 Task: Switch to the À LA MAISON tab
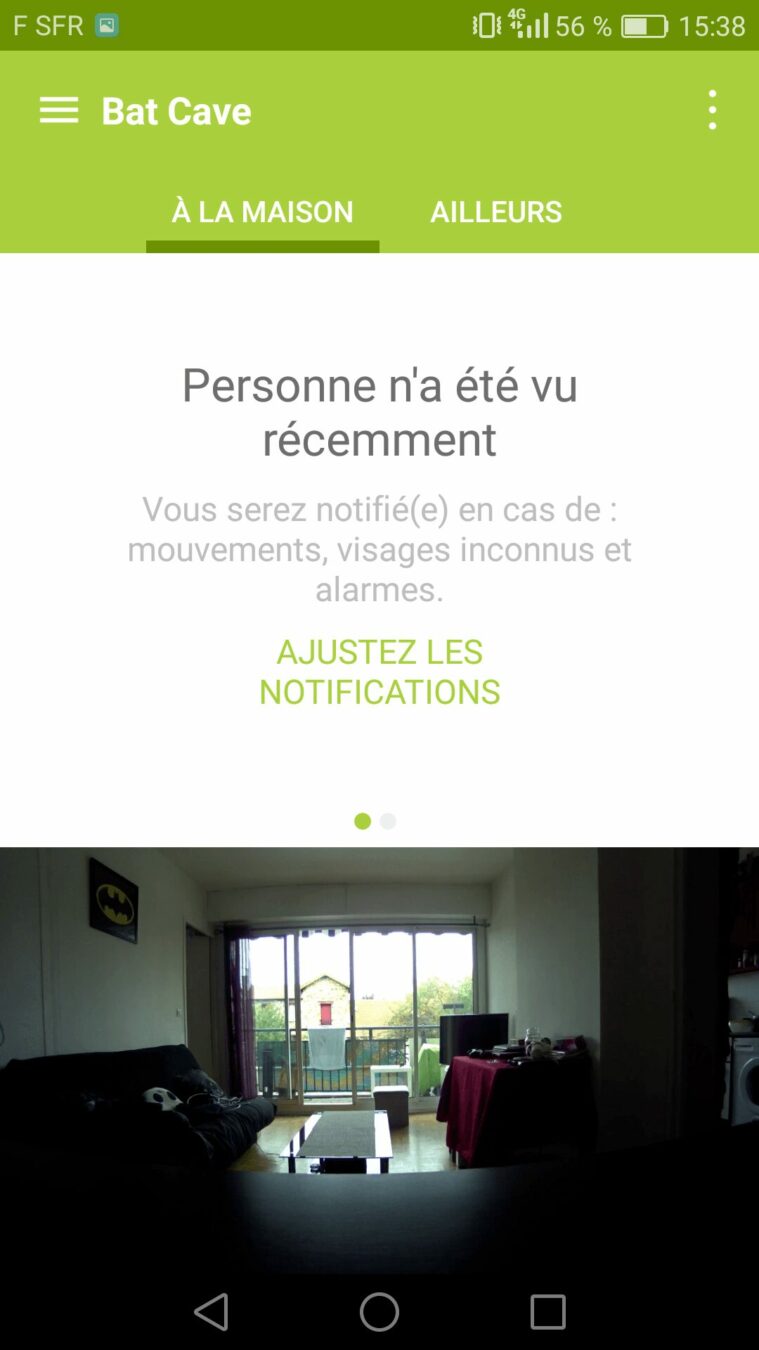pyautogui.click(x=262, y=212)
